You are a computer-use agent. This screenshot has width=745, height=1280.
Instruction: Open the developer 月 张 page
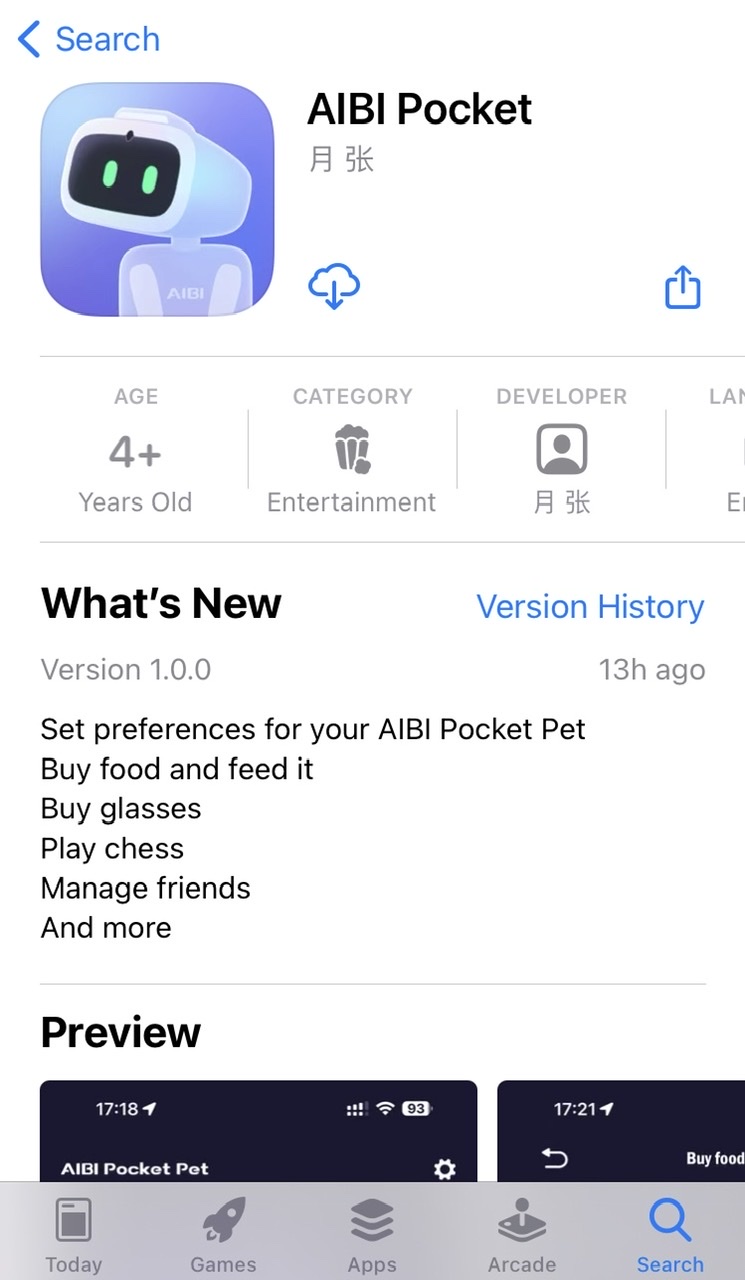click(561, 452)
